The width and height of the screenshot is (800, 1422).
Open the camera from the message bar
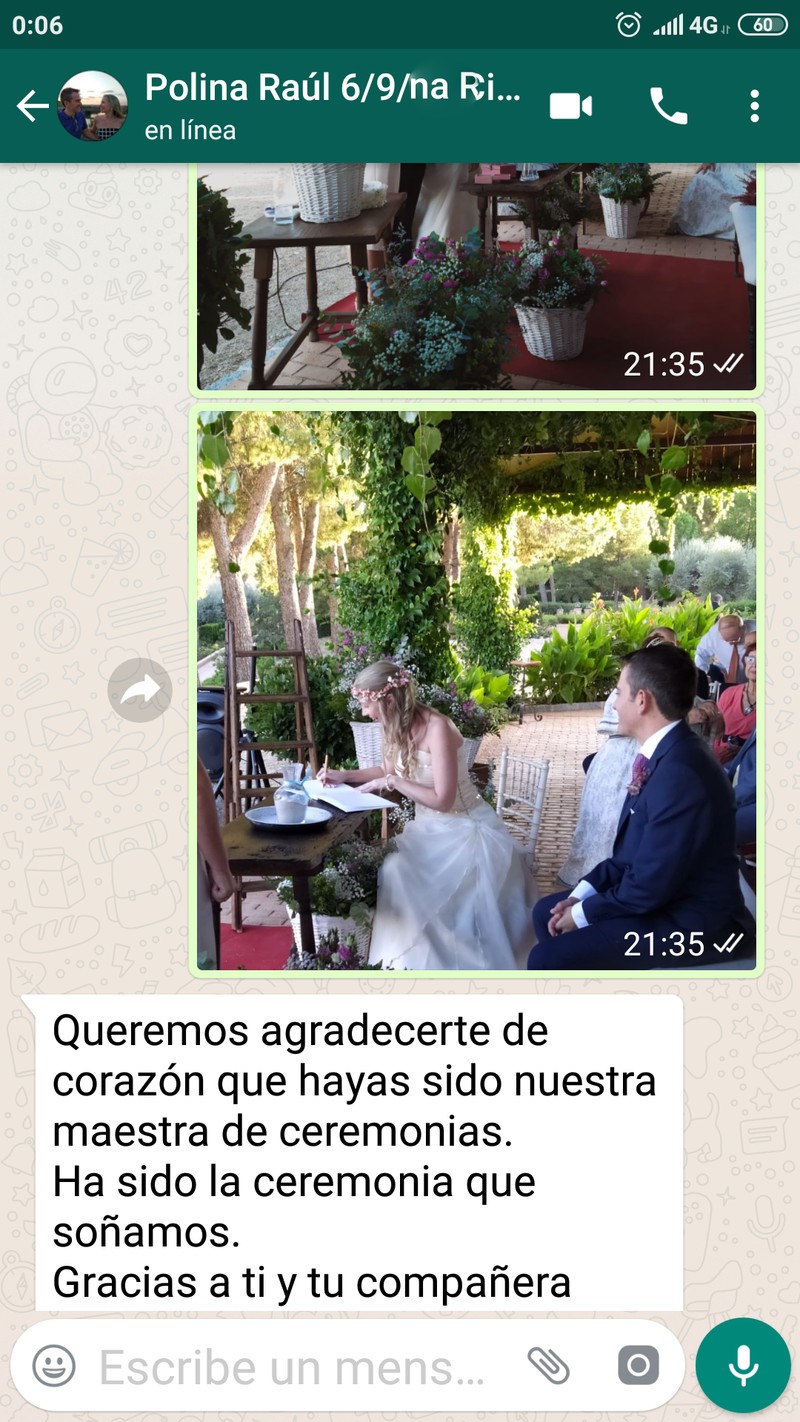638,1366
